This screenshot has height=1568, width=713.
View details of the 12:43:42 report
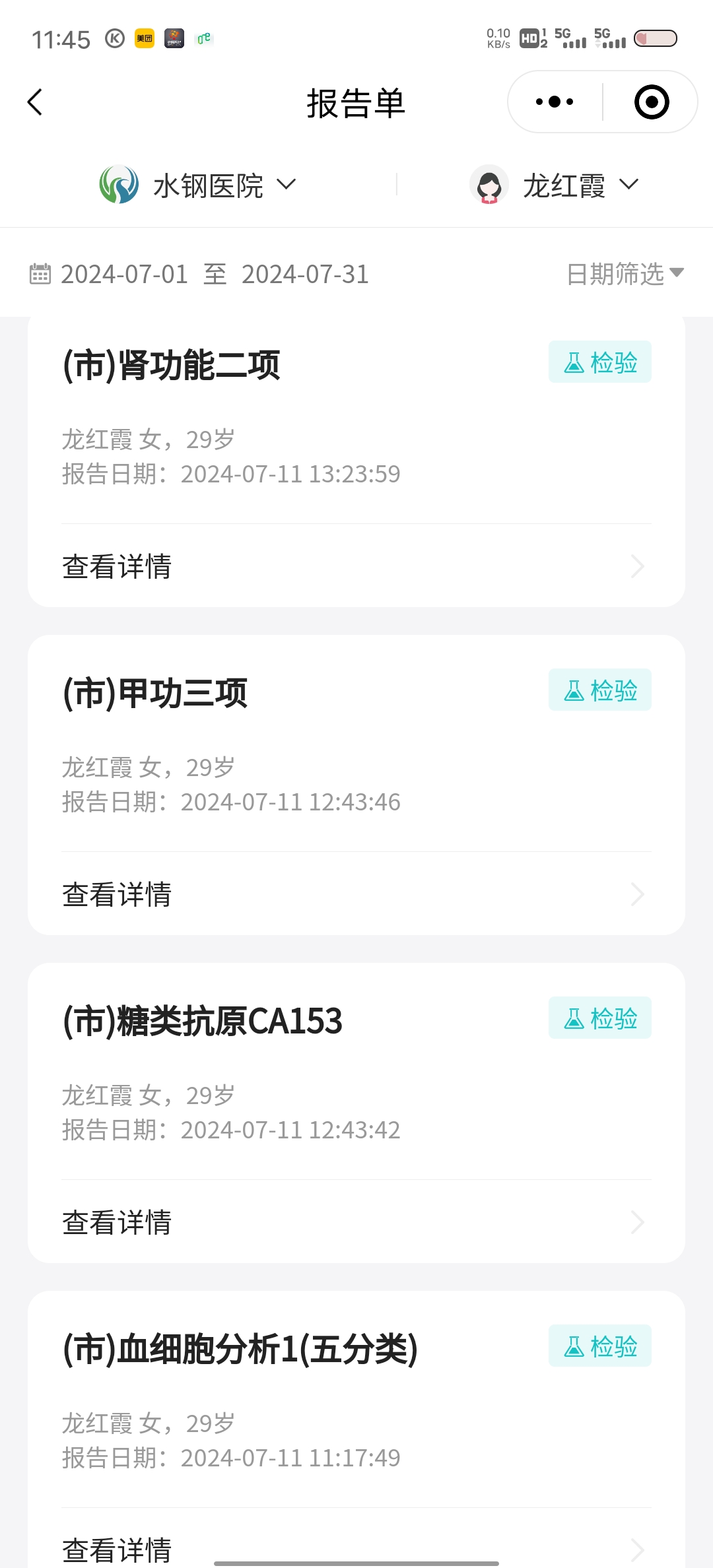coord(356,1222)
